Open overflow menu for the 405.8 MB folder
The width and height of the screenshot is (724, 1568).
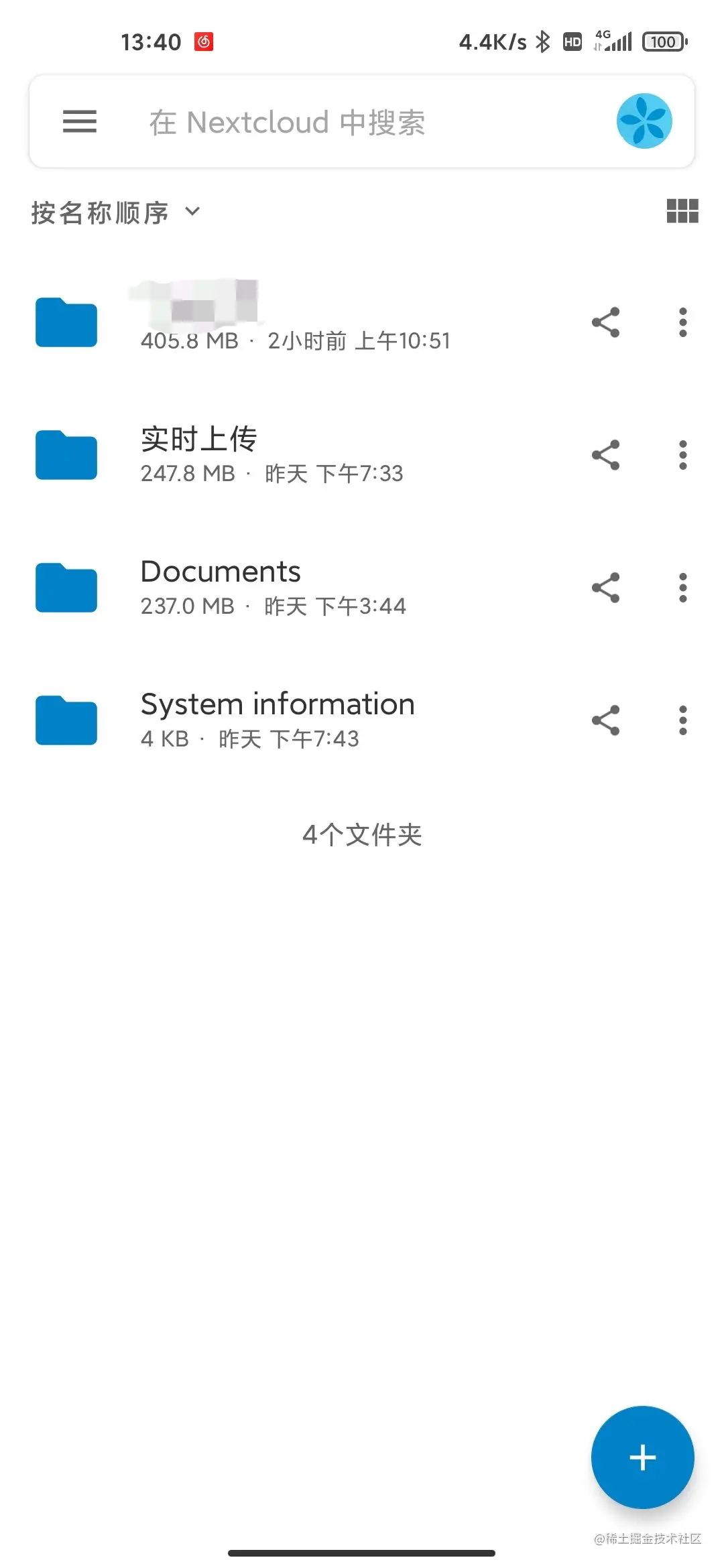click(x=682, y=323)
